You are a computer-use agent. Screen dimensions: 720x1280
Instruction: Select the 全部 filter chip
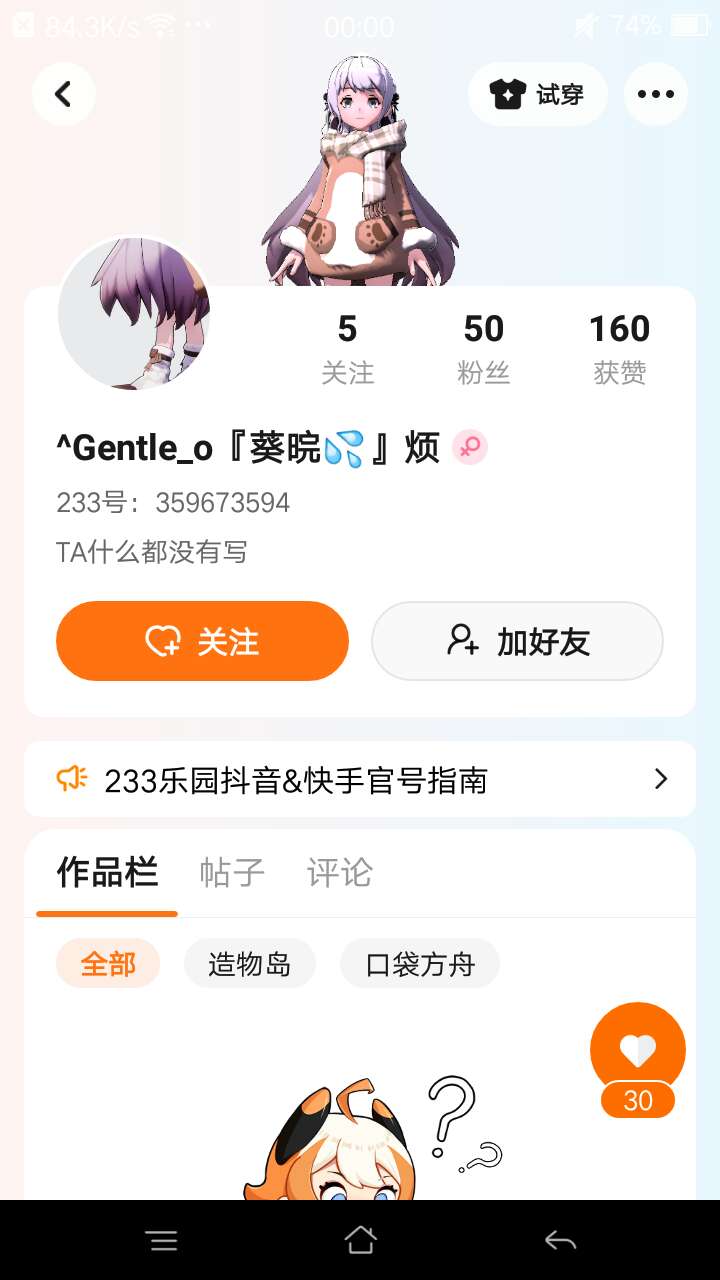pyautogui.click(x=108, y=964)
